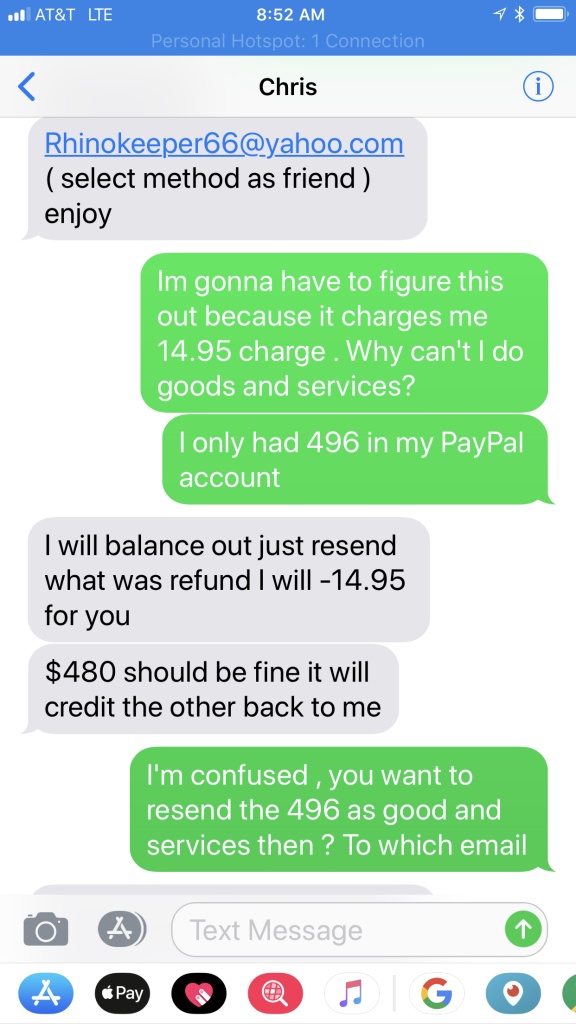Tap the Personal Hotspot status banner
This screenshot has height=1024, width=576.
tap(288, 41)
